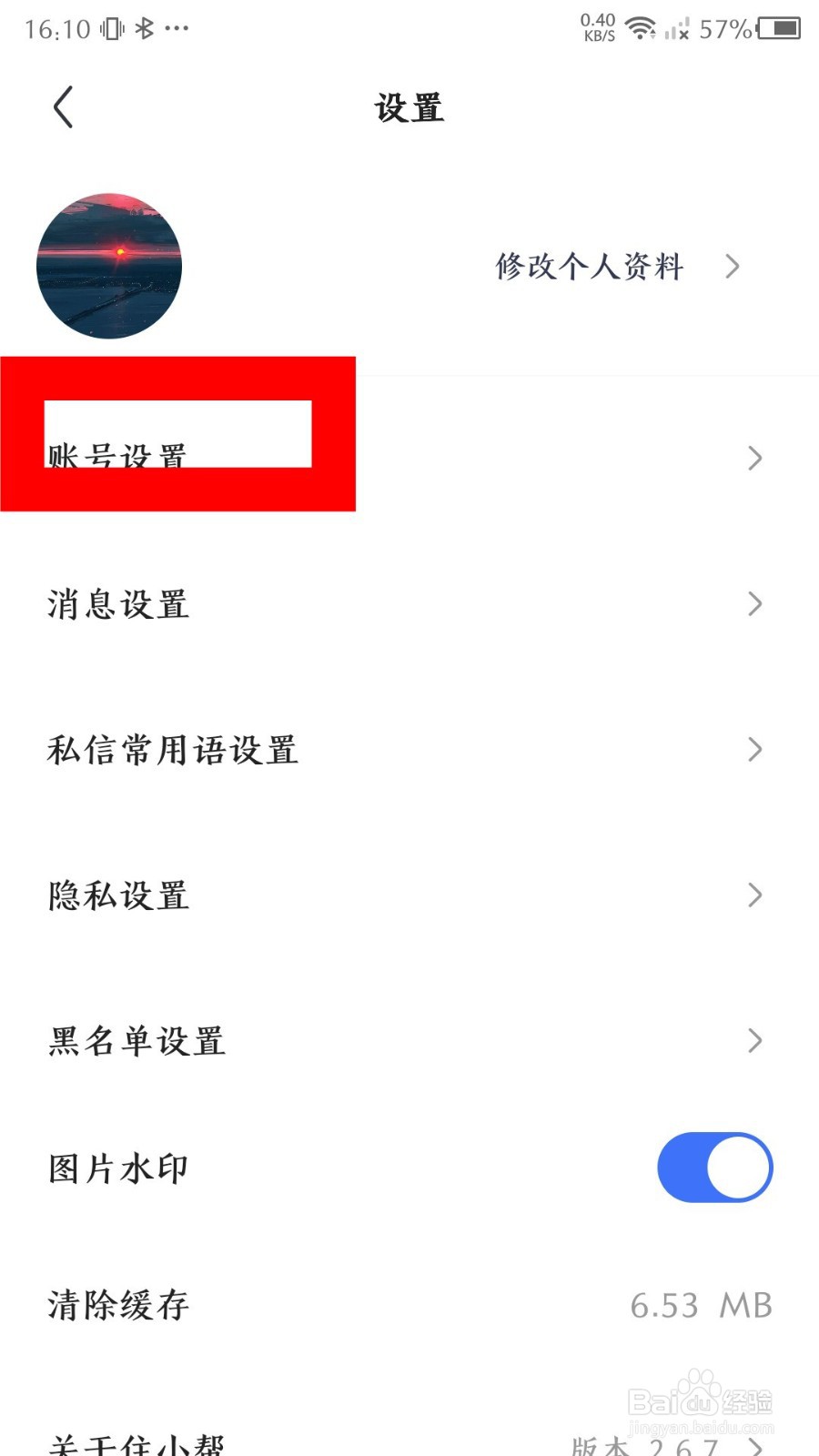Select 私信常用语设置 from the list
The width and height of the screenshot is (819, 1456).
point(173,750)
